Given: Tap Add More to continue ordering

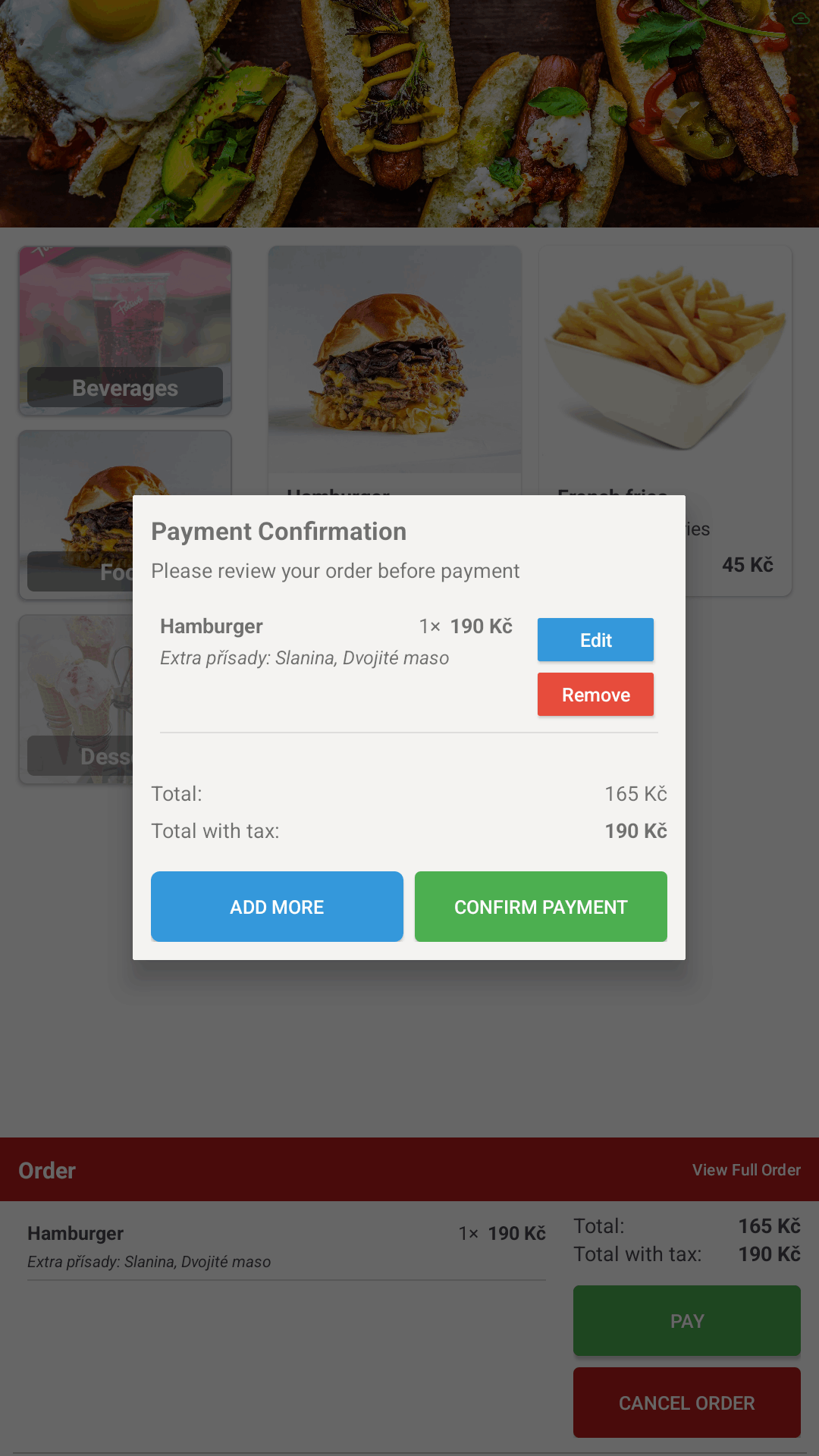Looking at the screenshot, I should (277, 907).
